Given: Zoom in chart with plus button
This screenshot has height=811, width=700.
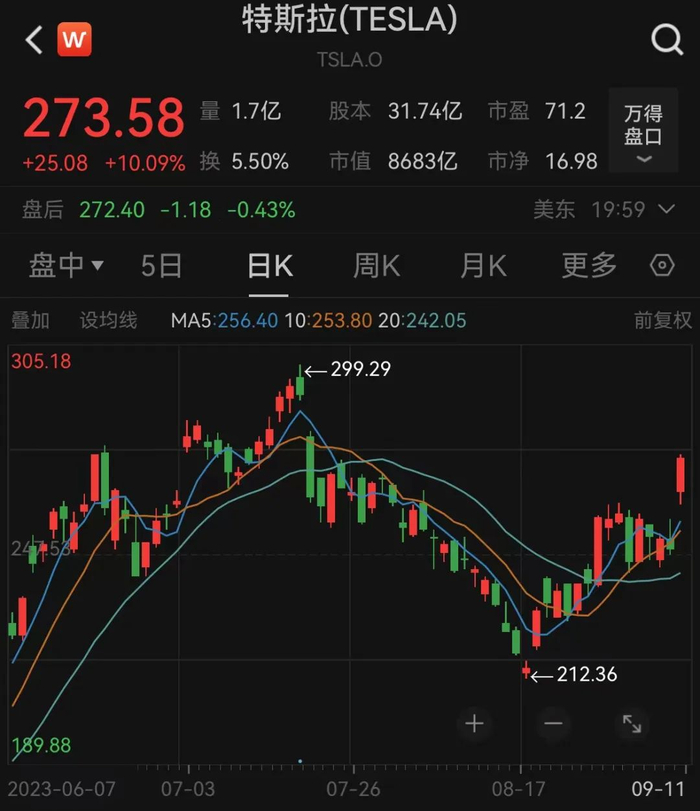Looking at the screenshot, I should click(x=474, y=724).
